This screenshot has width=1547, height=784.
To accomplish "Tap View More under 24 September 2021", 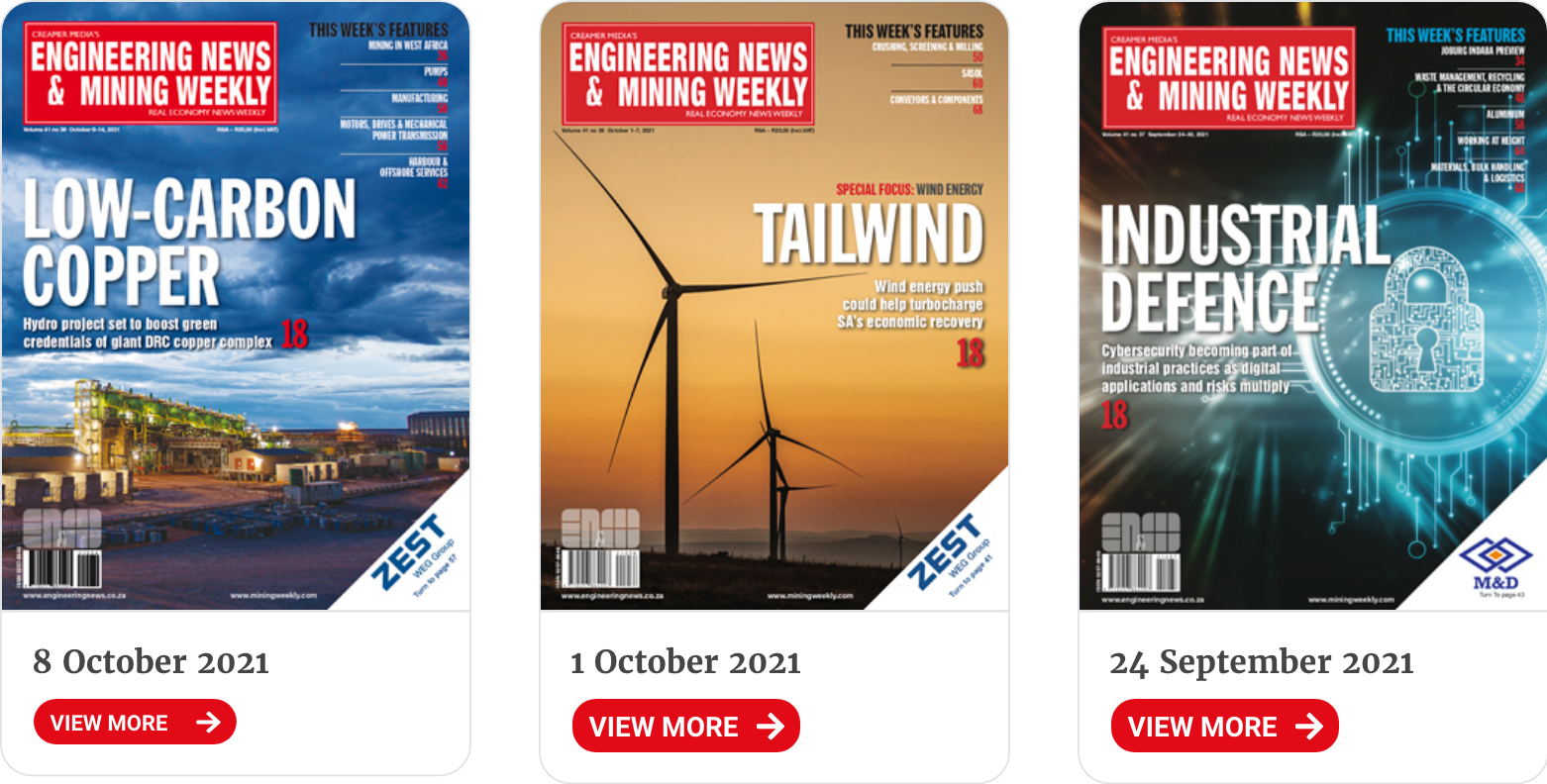I will (1224, 727).
